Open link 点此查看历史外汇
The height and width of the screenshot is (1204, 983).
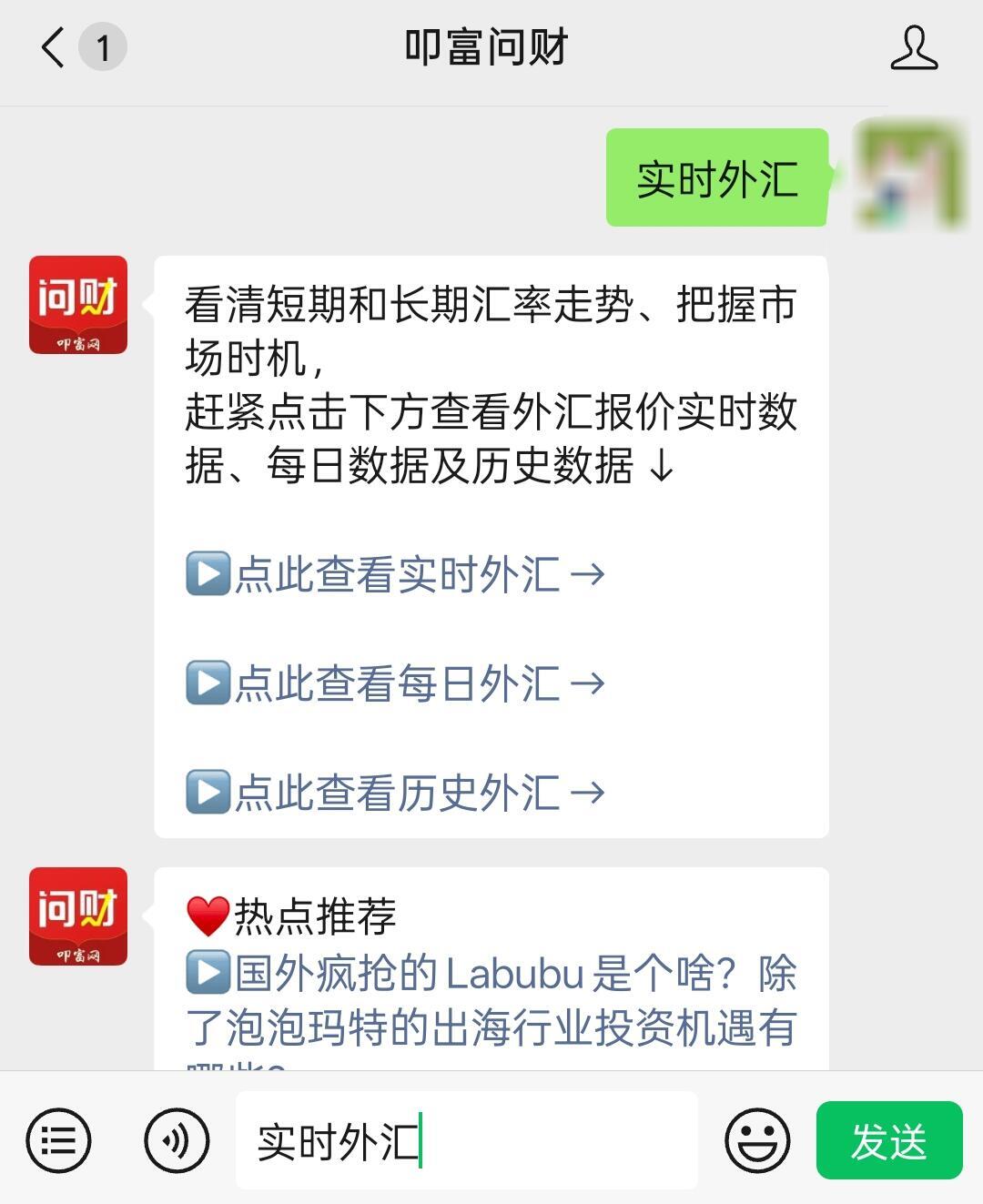(396, 792)
